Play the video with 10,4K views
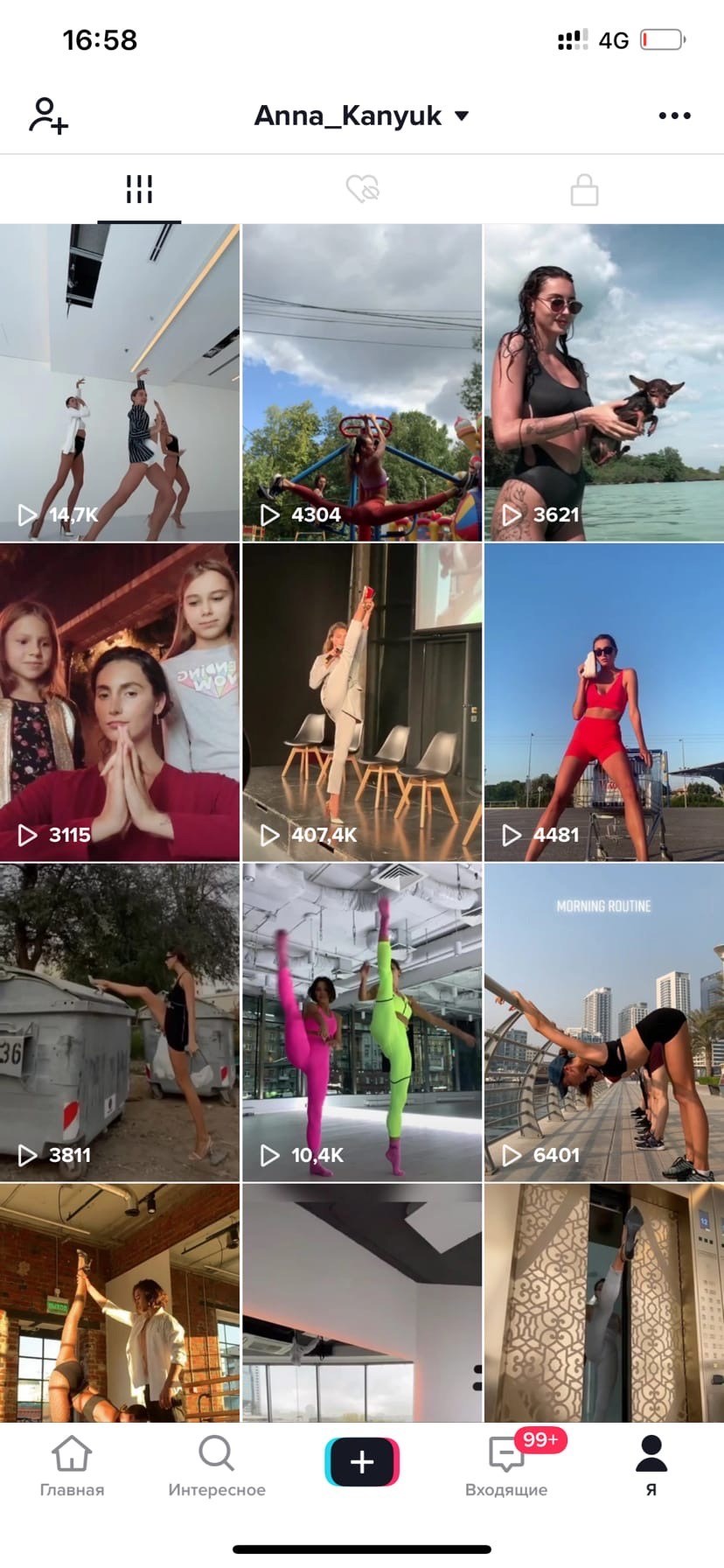This screenshot has width=724, height=1568. (x=362, y=1023)
